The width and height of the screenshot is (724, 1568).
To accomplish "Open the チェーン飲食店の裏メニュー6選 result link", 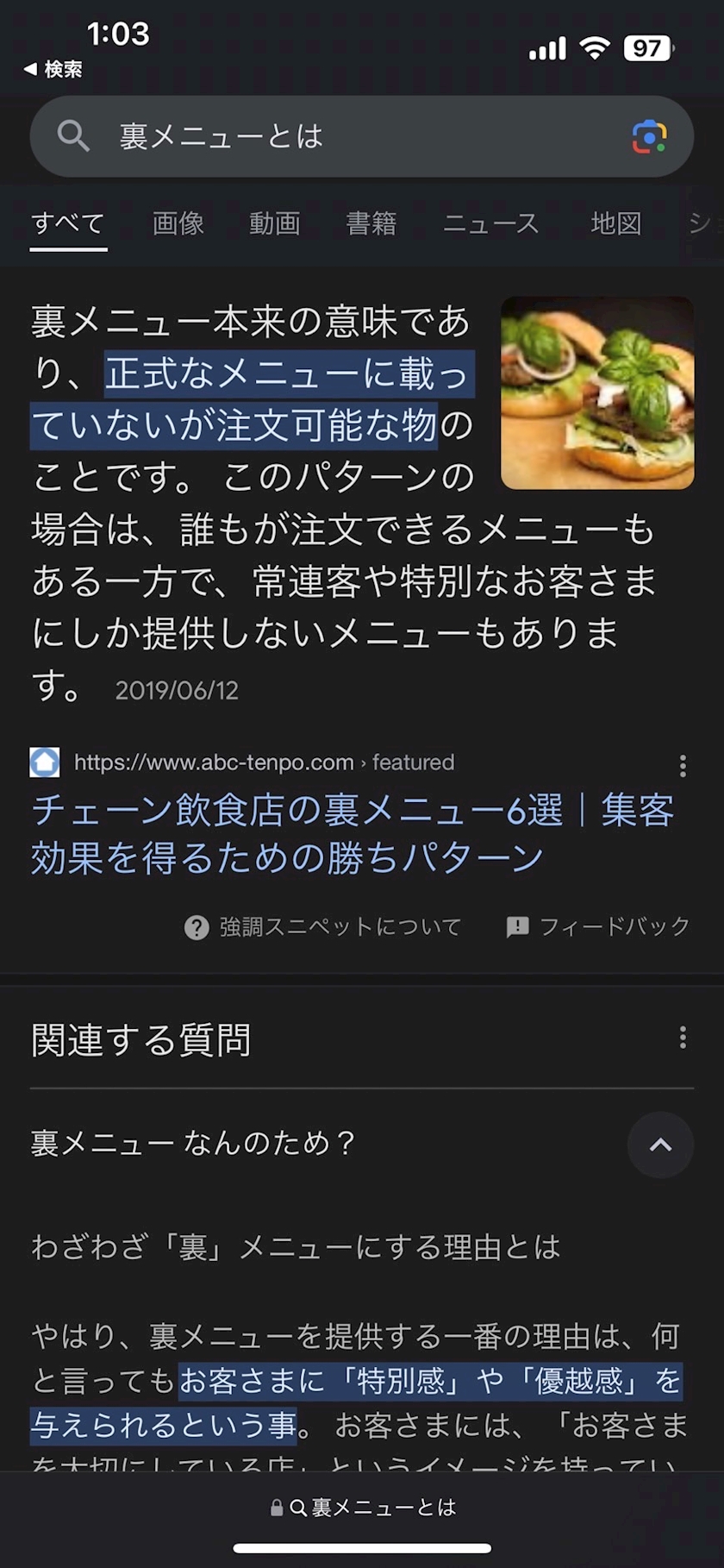I will click(x=352, y=833).
